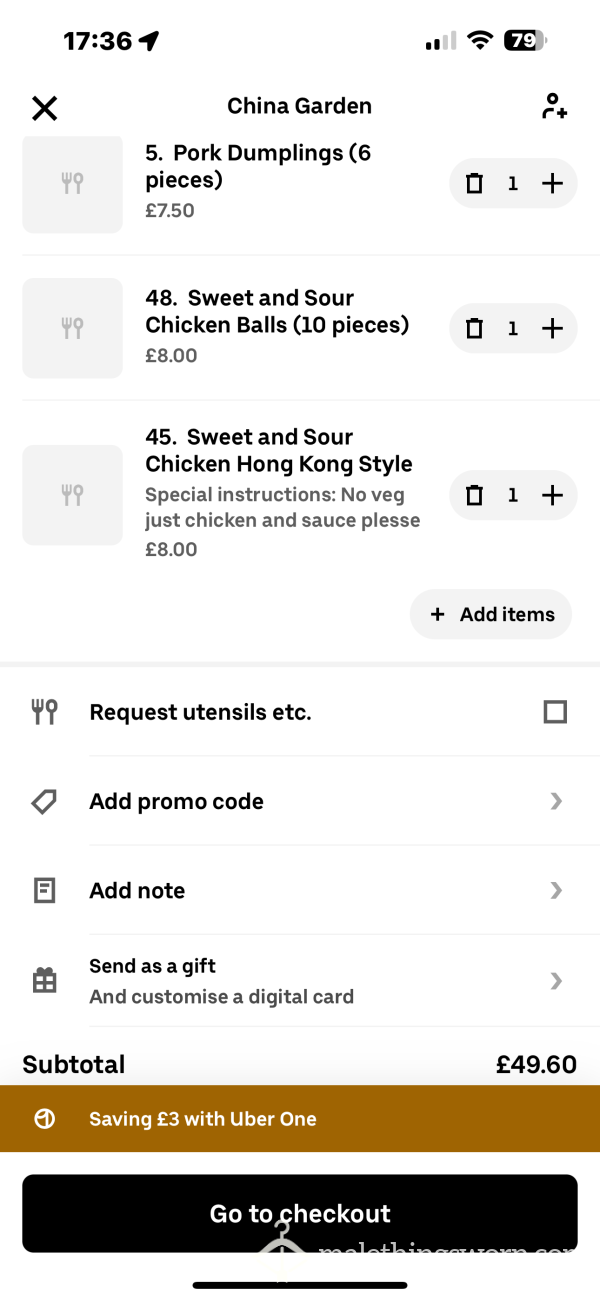Open the add person group order icon
Screen dimensions: 600x1300
(x=554, y=106)
